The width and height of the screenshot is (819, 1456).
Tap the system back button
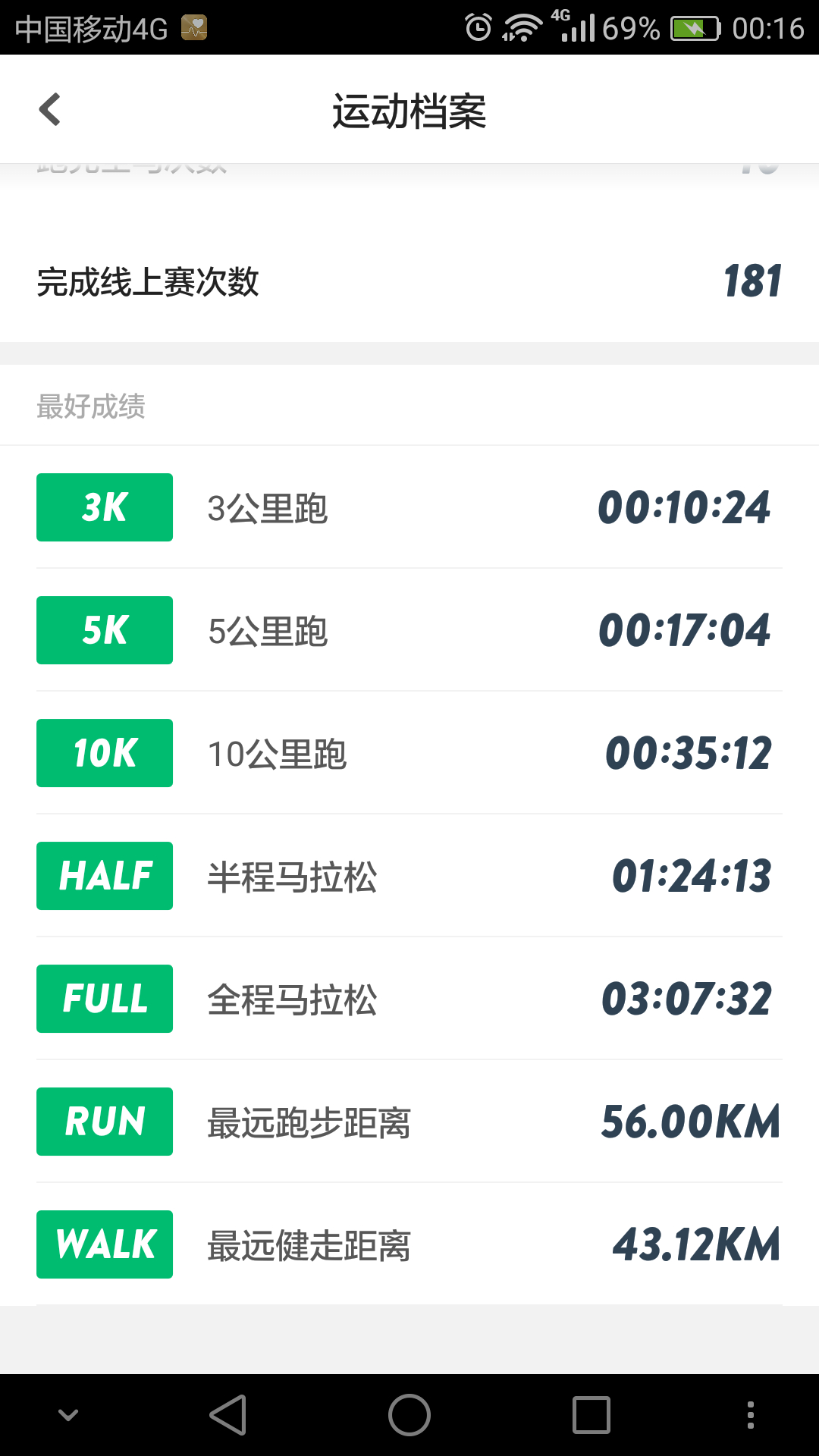[228, 1415]
